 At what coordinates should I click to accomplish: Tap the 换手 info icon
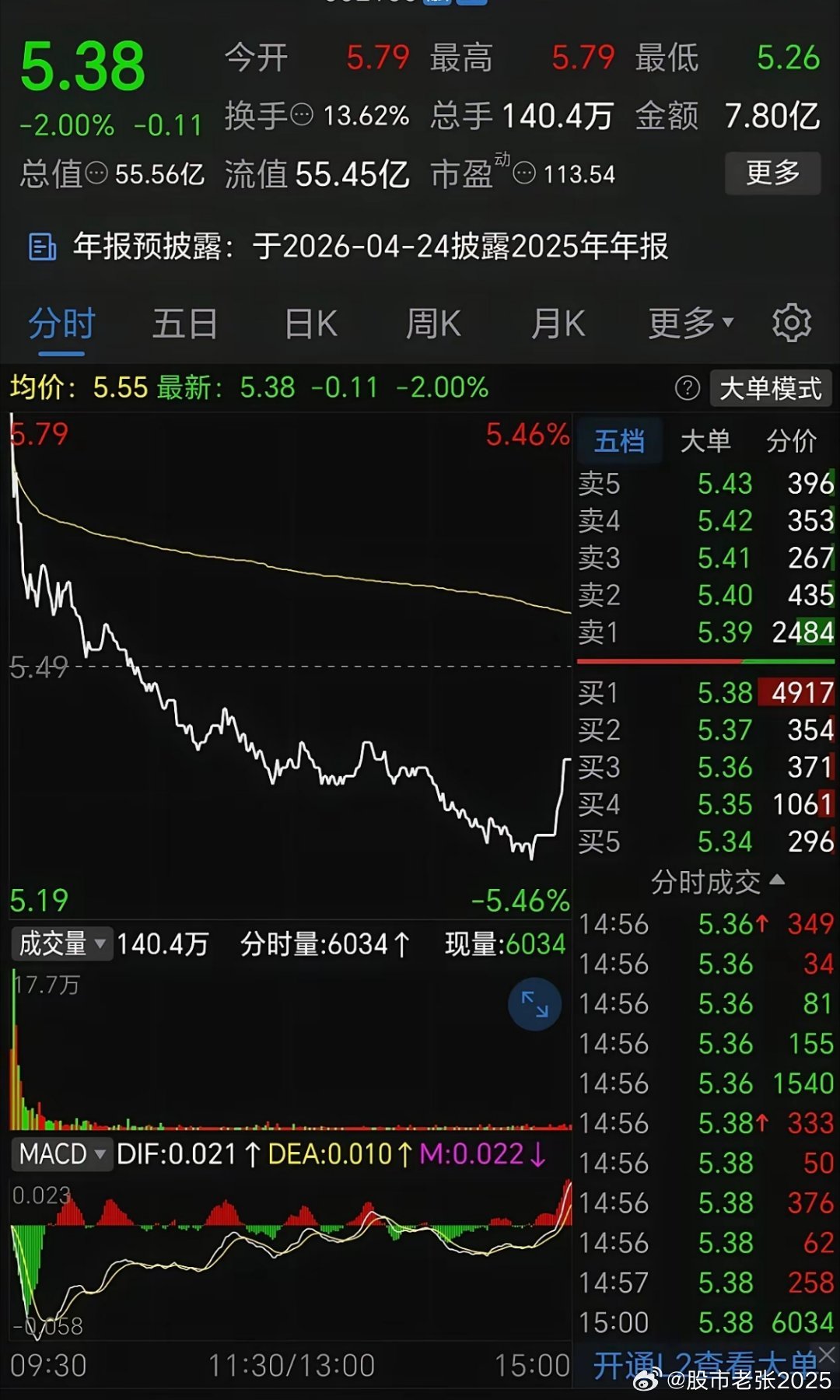(x=301, y=115)
